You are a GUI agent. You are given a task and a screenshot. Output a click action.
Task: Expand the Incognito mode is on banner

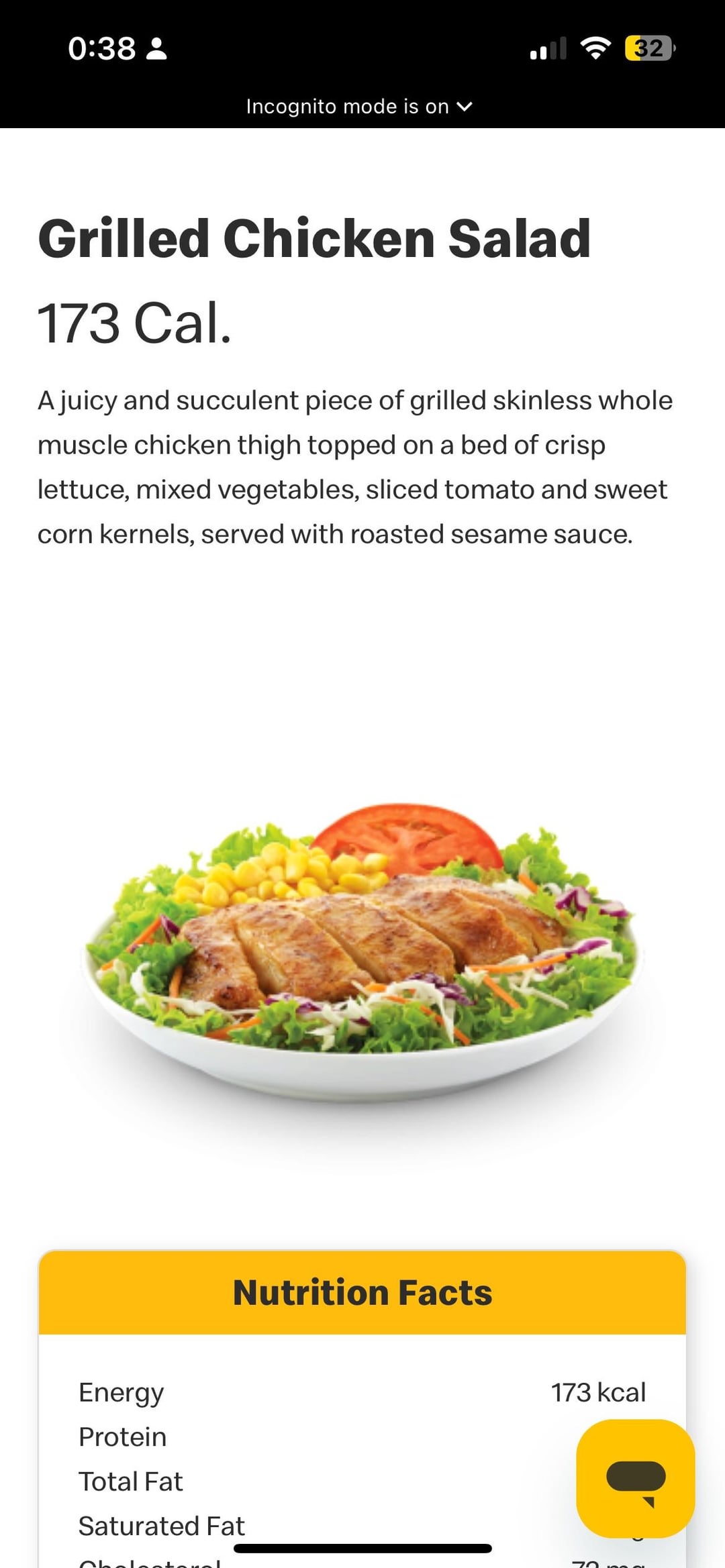(x=360, y=107)
